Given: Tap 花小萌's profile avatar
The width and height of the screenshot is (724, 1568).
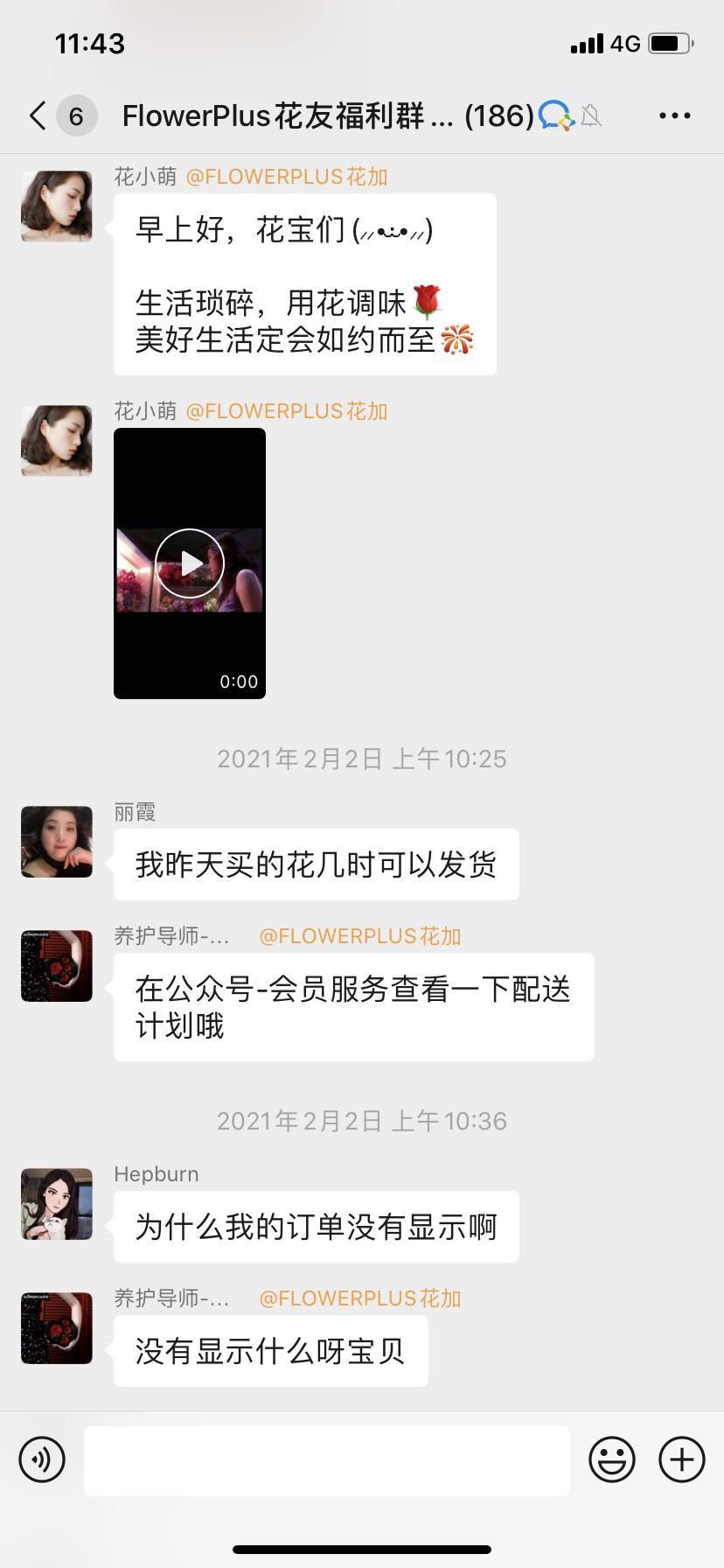Looking at the screenshot, I should (56, 206).
